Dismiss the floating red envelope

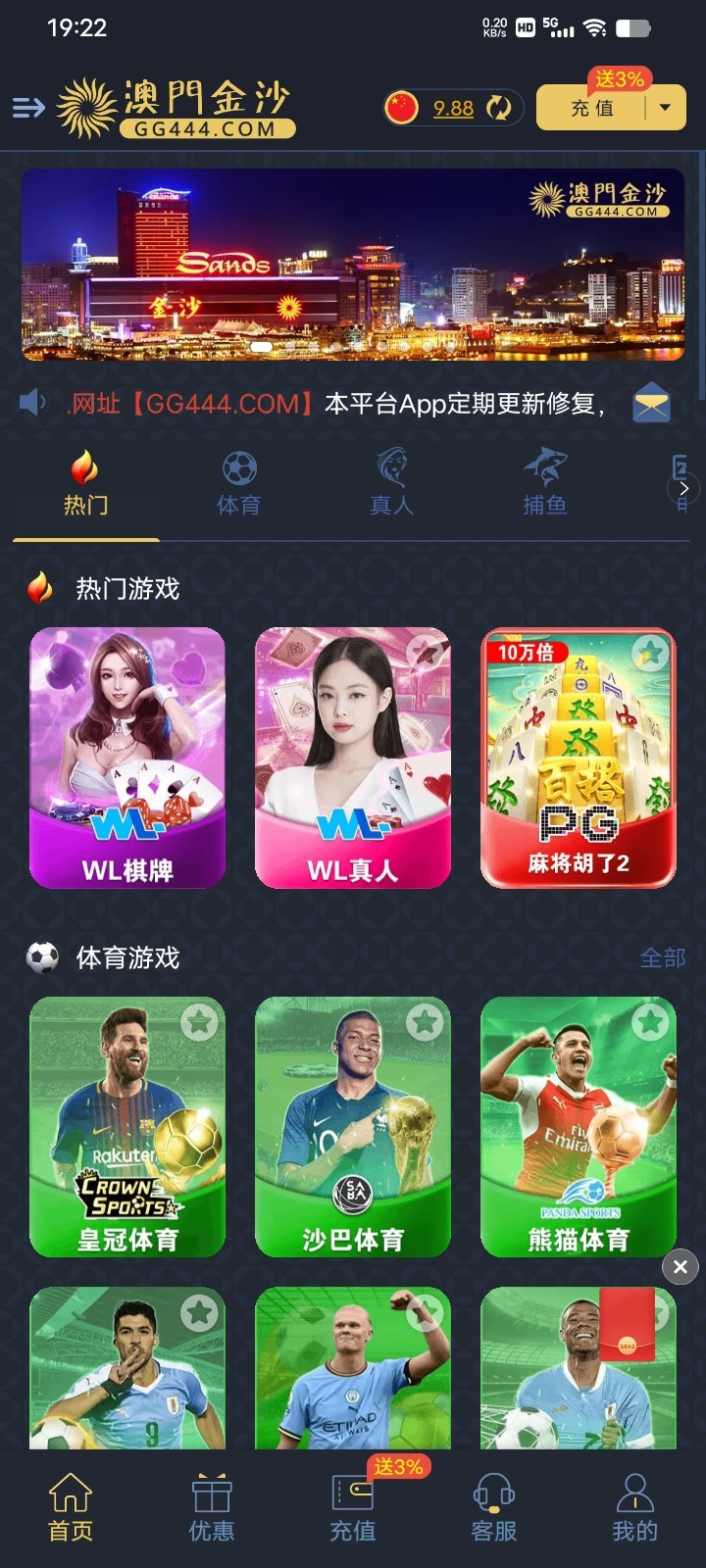pos(681,1266)
